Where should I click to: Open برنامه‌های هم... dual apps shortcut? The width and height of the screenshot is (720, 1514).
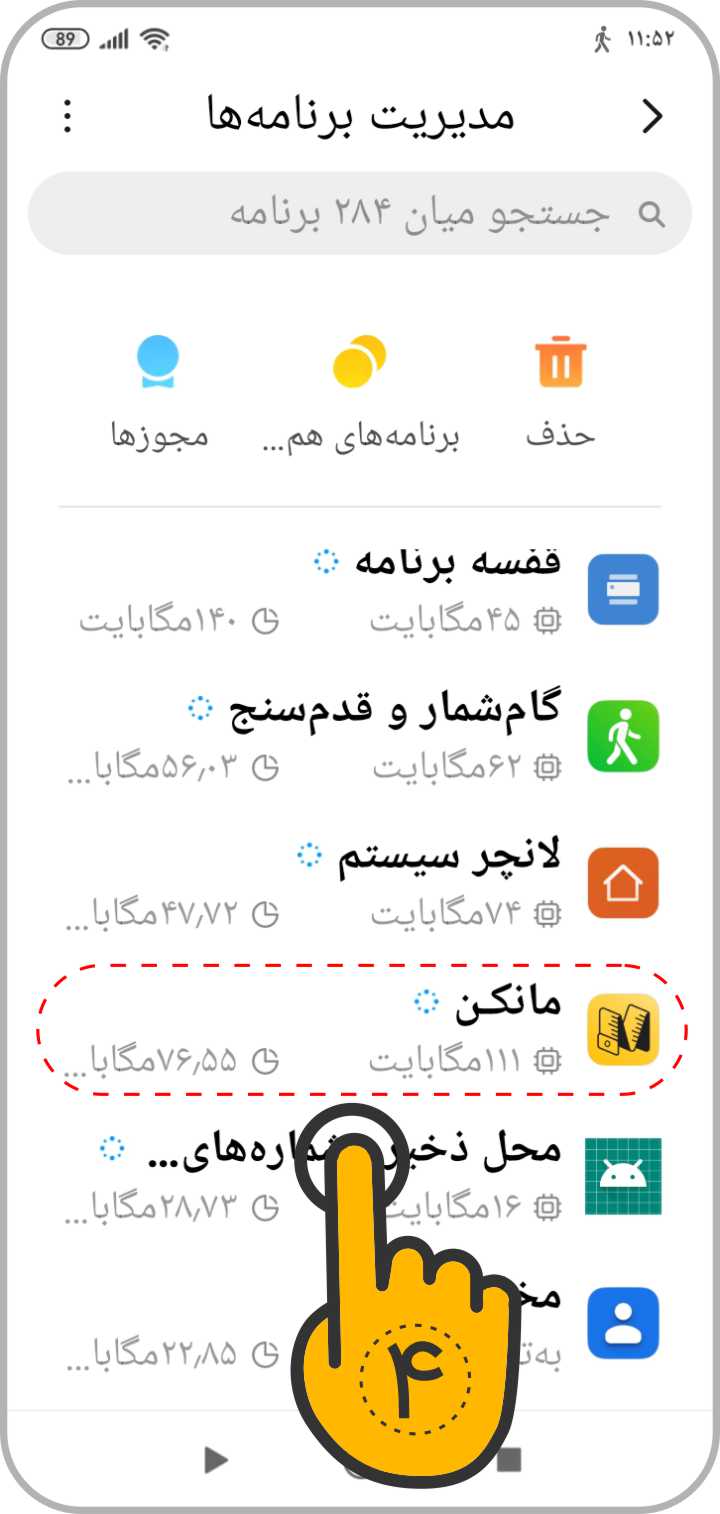pyautogui.click(x=359, y=392)
